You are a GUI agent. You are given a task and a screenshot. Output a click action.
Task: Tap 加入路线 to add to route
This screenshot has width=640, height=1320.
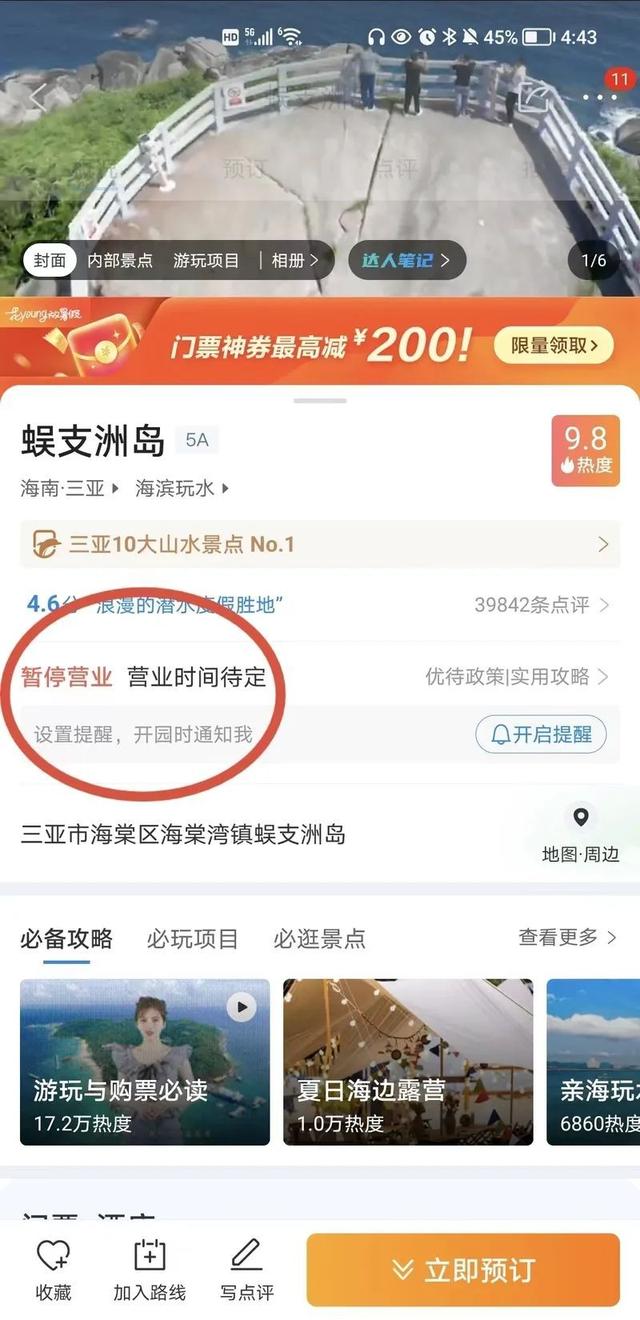[x=149, y=1270]
